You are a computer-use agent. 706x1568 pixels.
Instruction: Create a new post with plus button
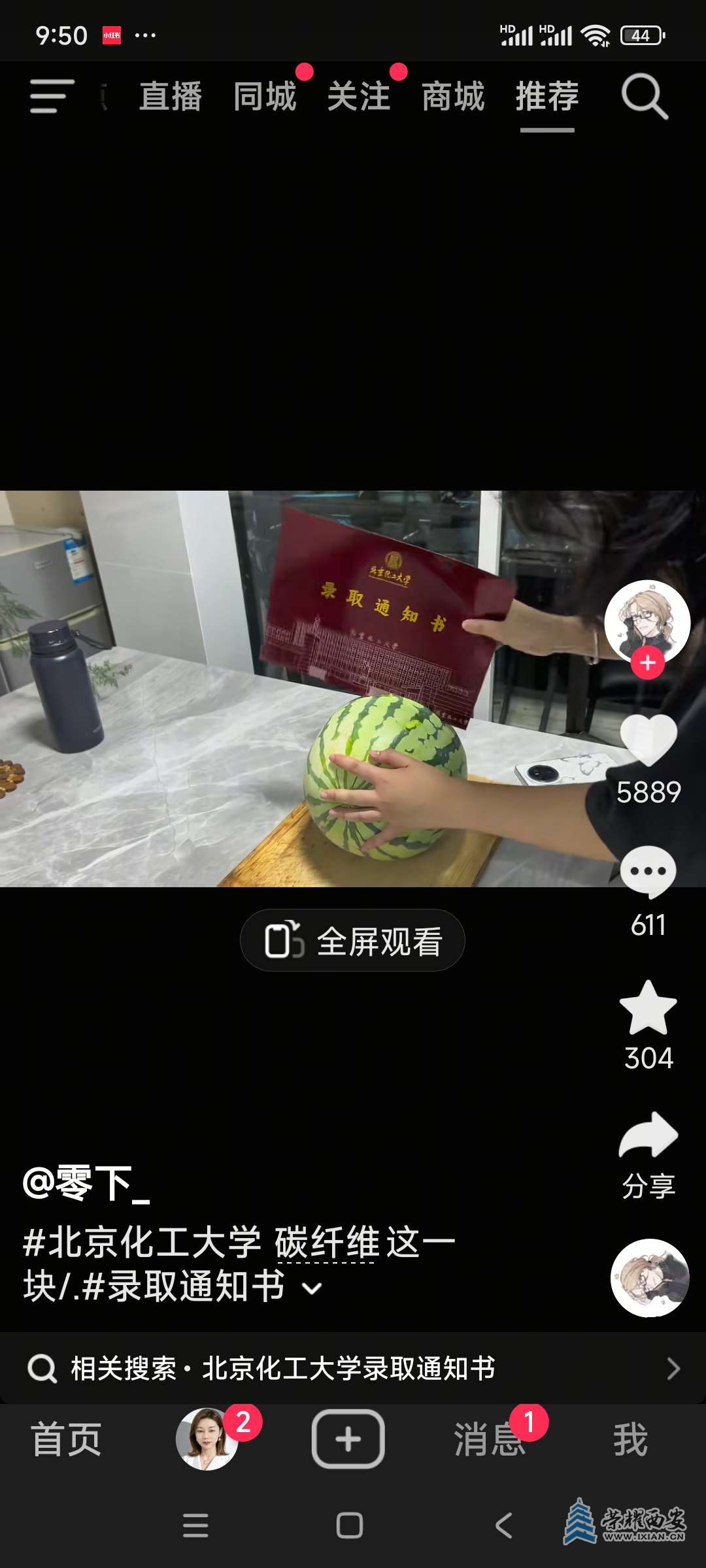[x=348, y=1439]
